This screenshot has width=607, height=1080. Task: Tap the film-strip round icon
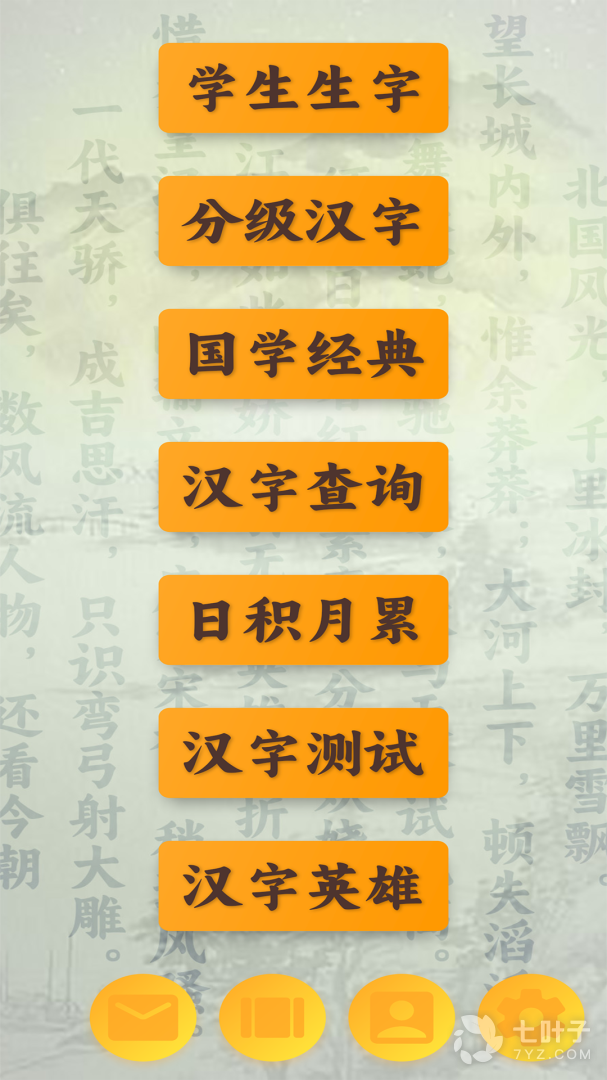point(272,1018)
